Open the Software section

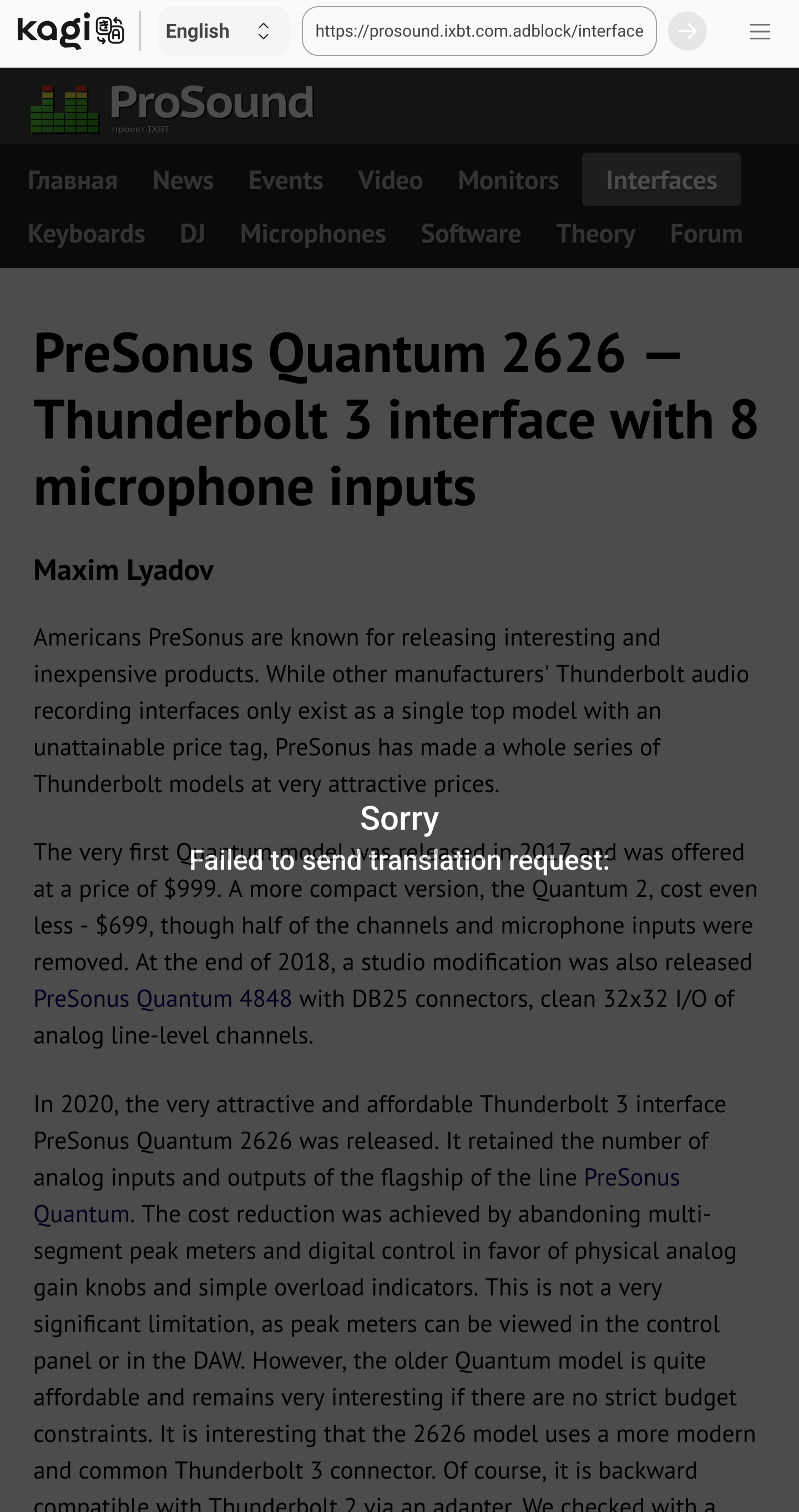471,234
